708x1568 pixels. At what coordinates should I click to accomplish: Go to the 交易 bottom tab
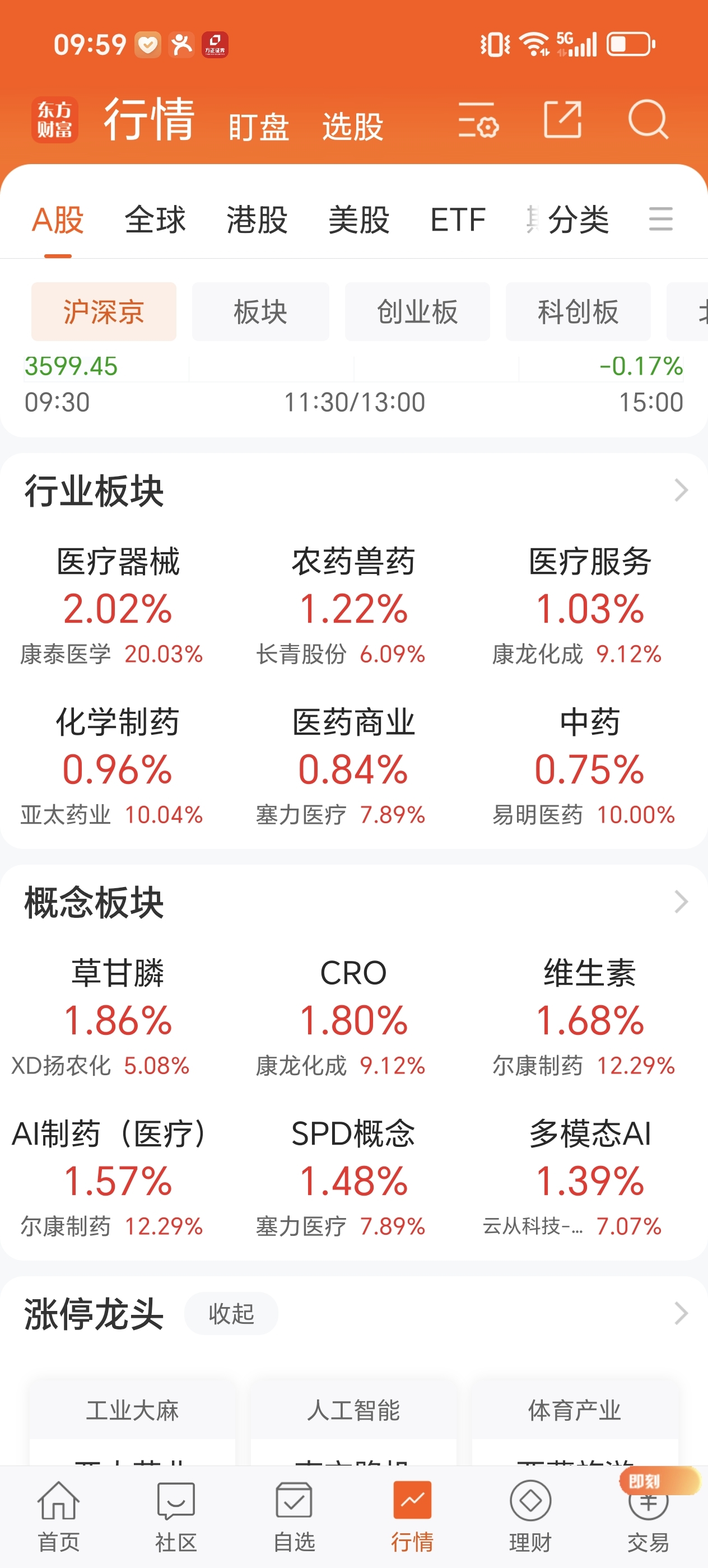tap(648, 1517)
